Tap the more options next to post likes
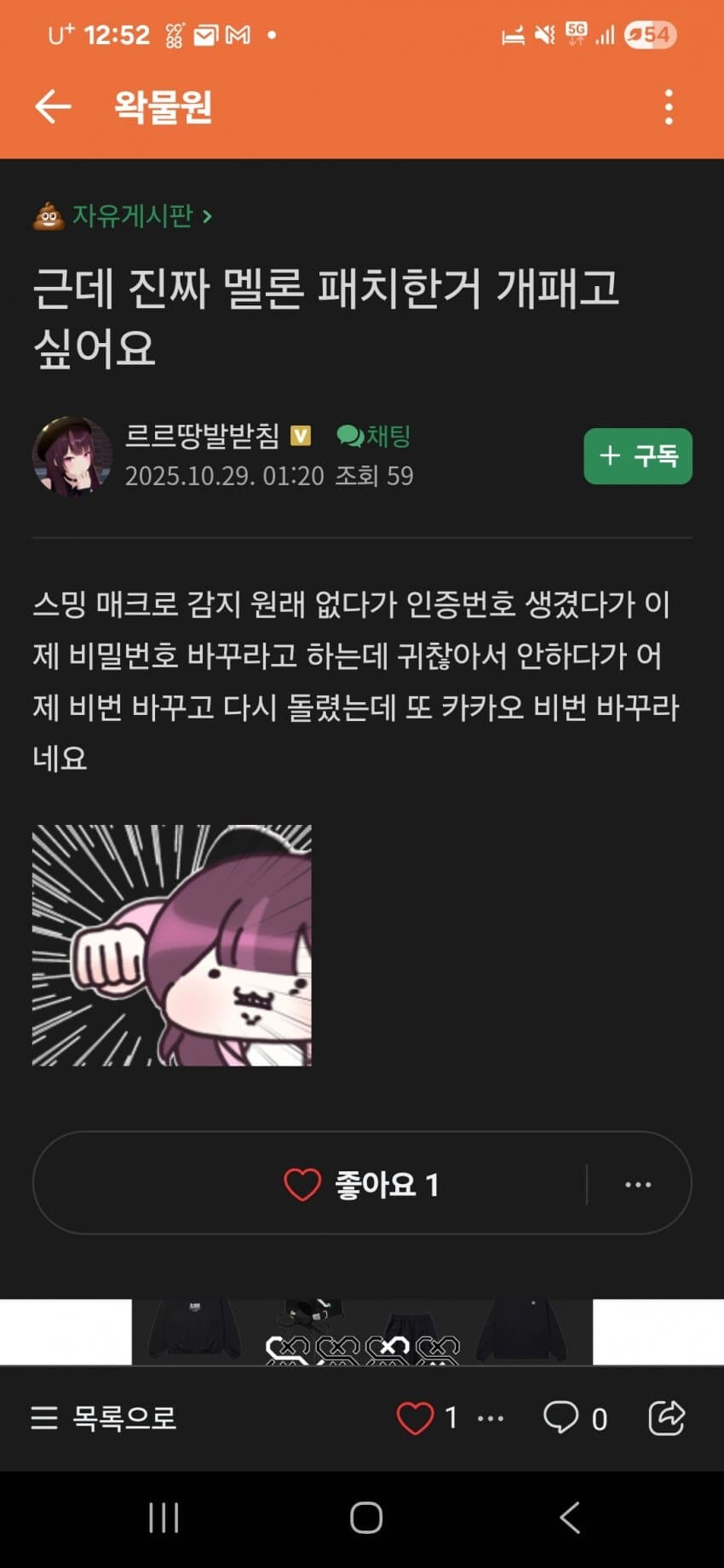Screen dimensions: 724x1568 [637, 1184]
